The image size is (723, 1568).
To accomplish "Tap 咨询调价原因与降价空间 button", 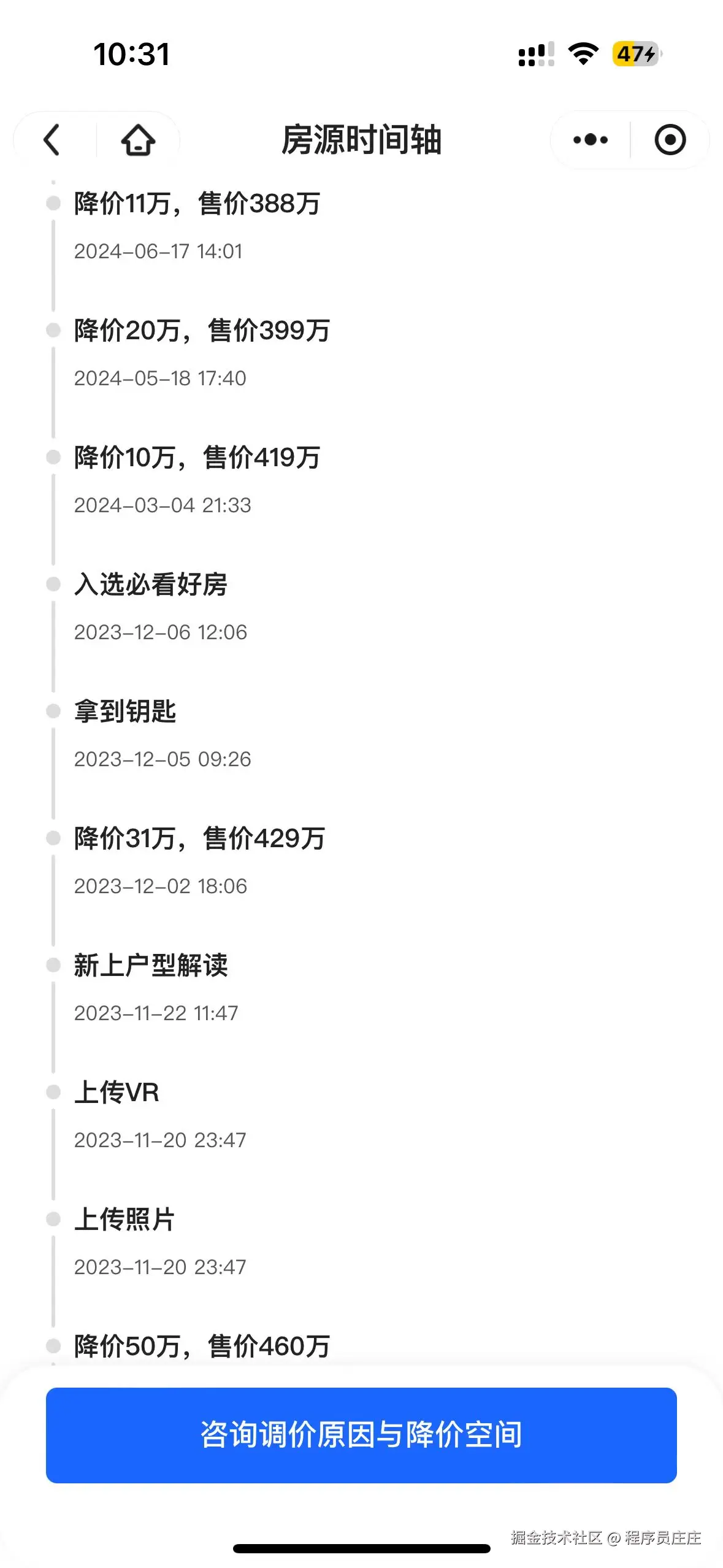I will point(361,1435).
